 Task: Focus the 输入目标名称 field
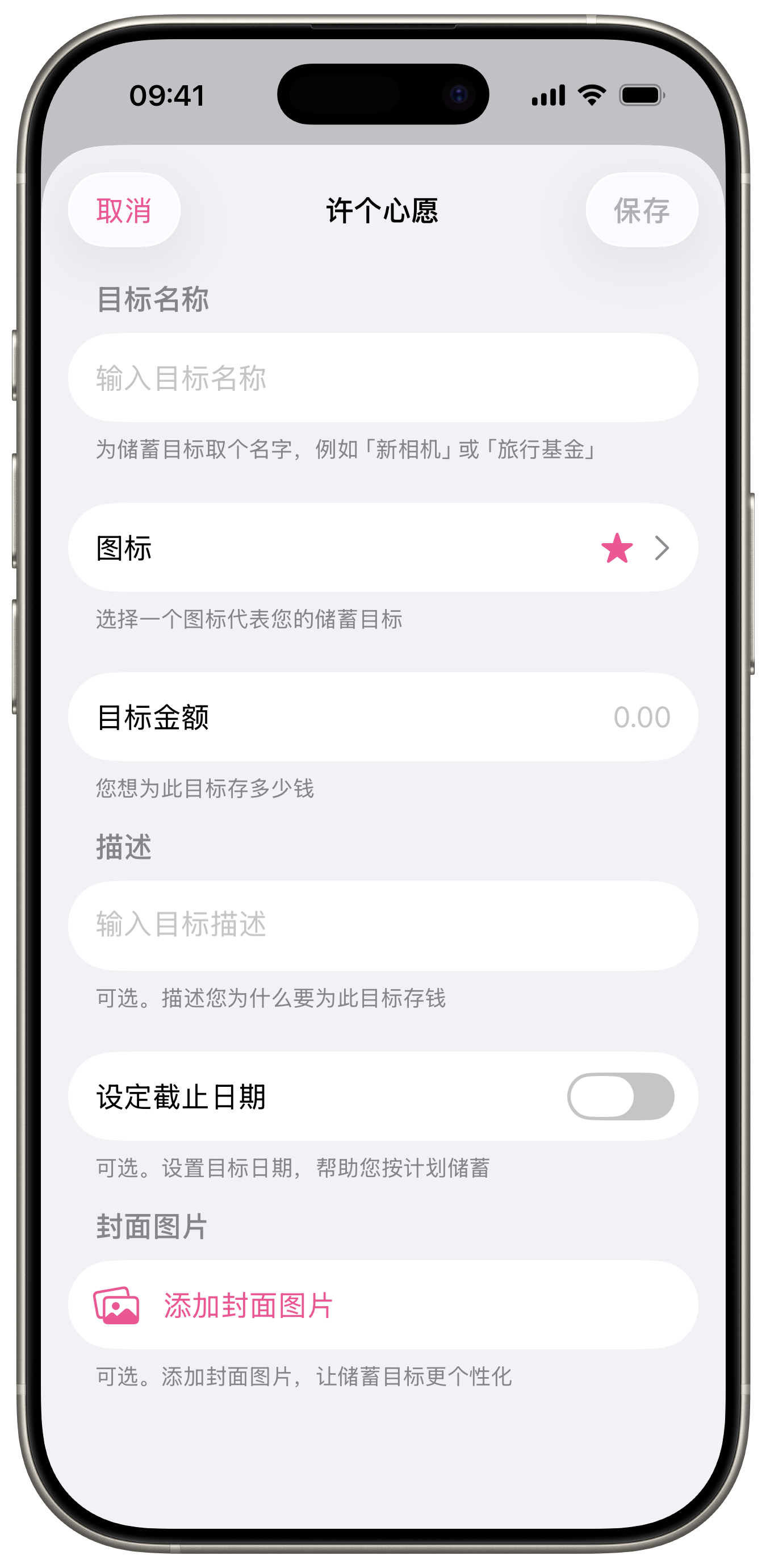point(383,378)
